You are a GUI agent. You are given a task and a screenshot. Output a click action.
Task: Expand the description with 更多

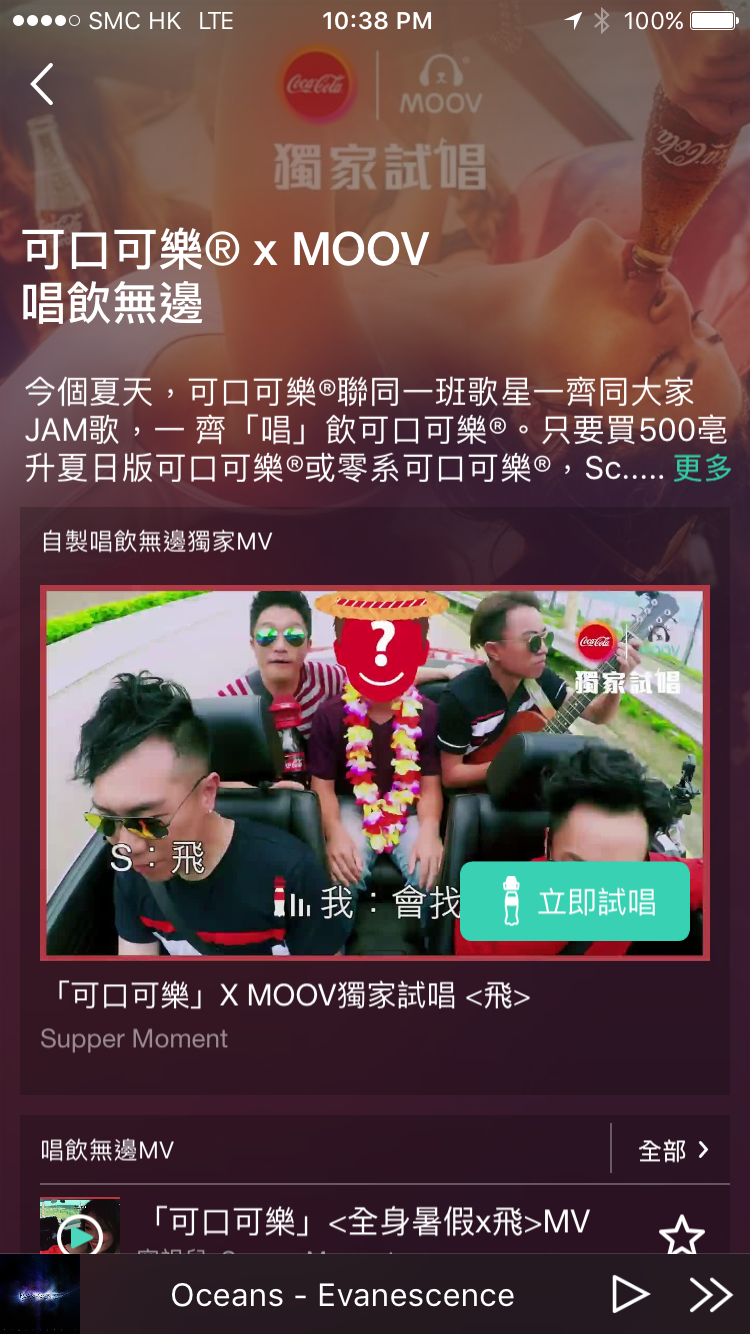tap(702, 468)
